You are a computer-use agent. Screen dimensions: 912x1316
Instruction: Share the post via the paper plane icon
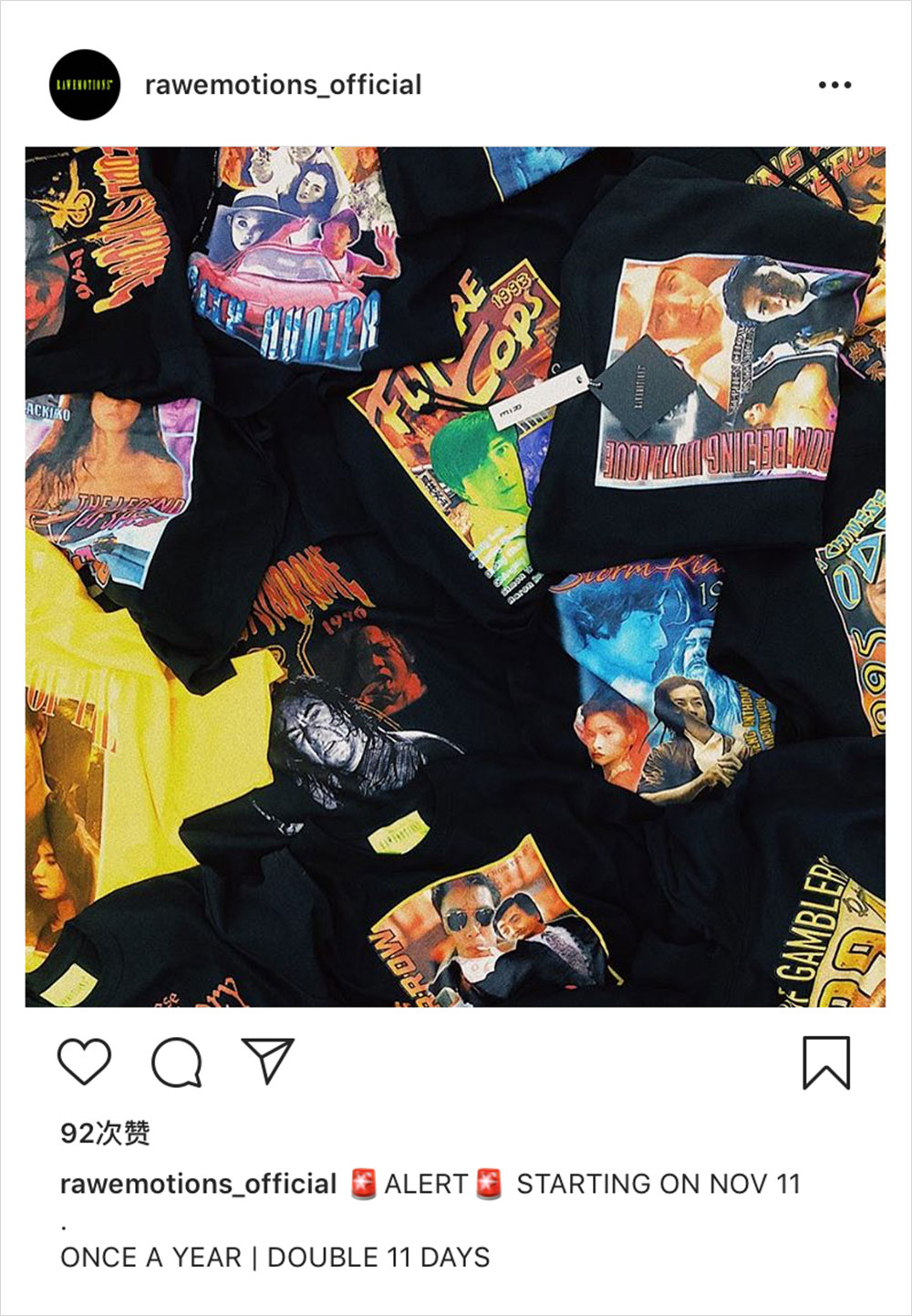(x=268, y=1061)
